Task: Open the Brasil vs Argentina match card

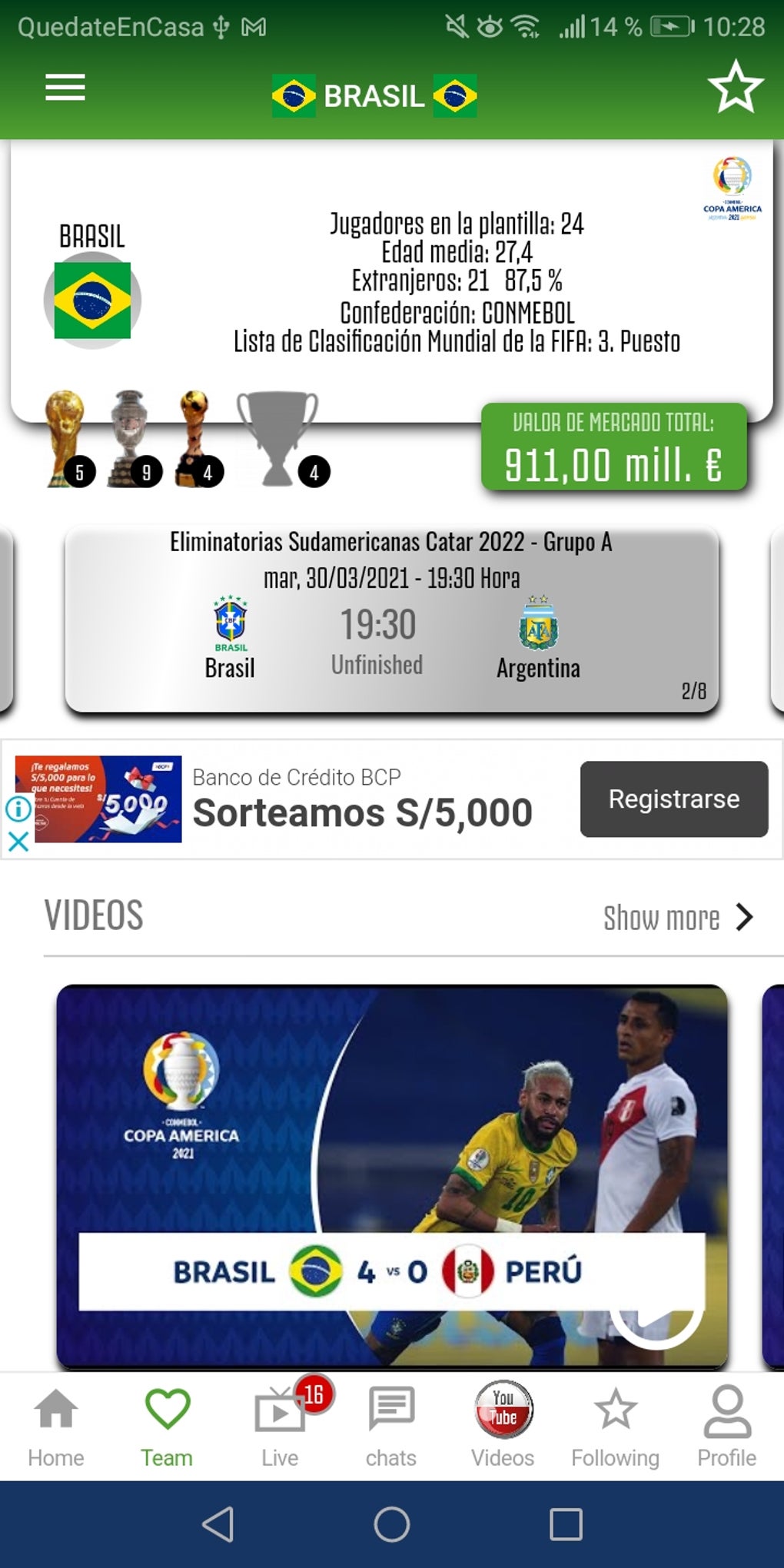Action: pyautogui.click(x=392, y=620)
